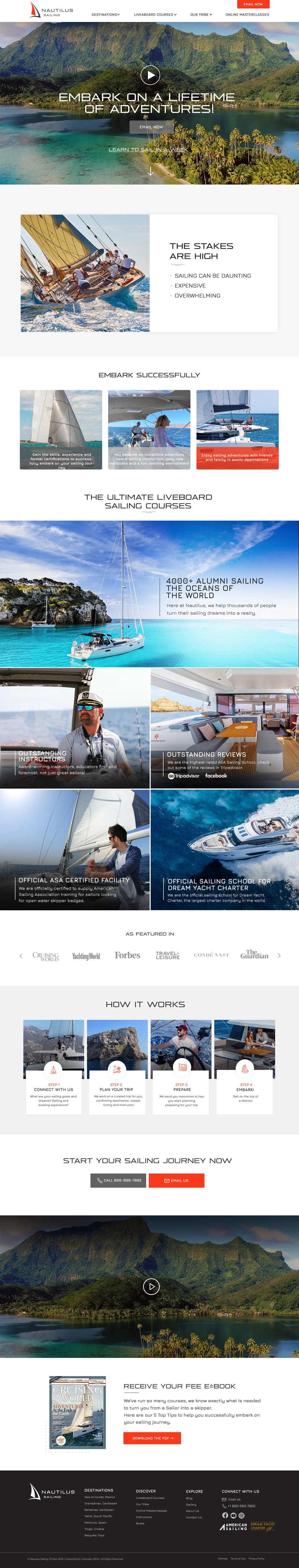299x1568 pixels.
Task: Download the PDF e-book
Action: 152,1438
